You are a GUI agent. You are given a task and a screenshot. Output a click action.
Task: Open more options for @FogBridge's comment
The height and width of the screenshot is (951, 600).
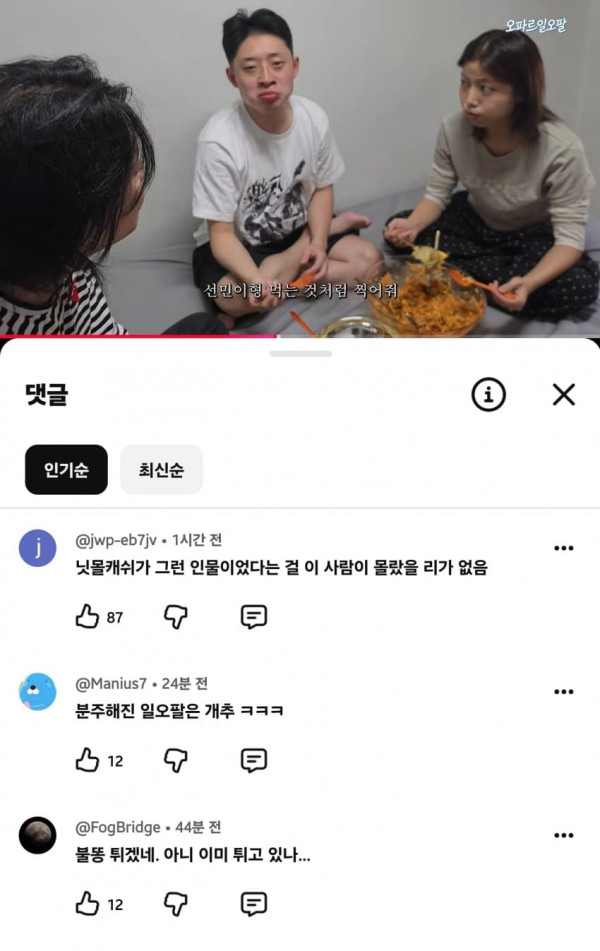564,836
